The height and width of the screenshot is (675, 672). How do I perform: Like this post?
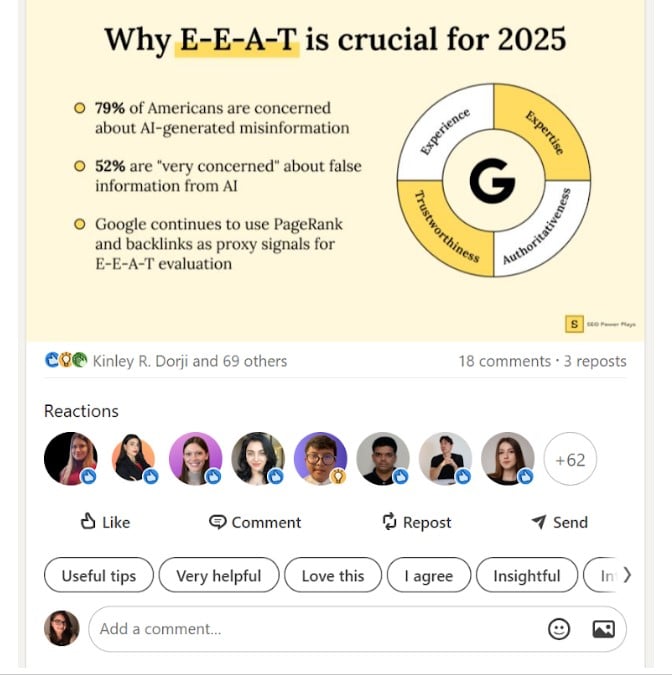[104, 522]
